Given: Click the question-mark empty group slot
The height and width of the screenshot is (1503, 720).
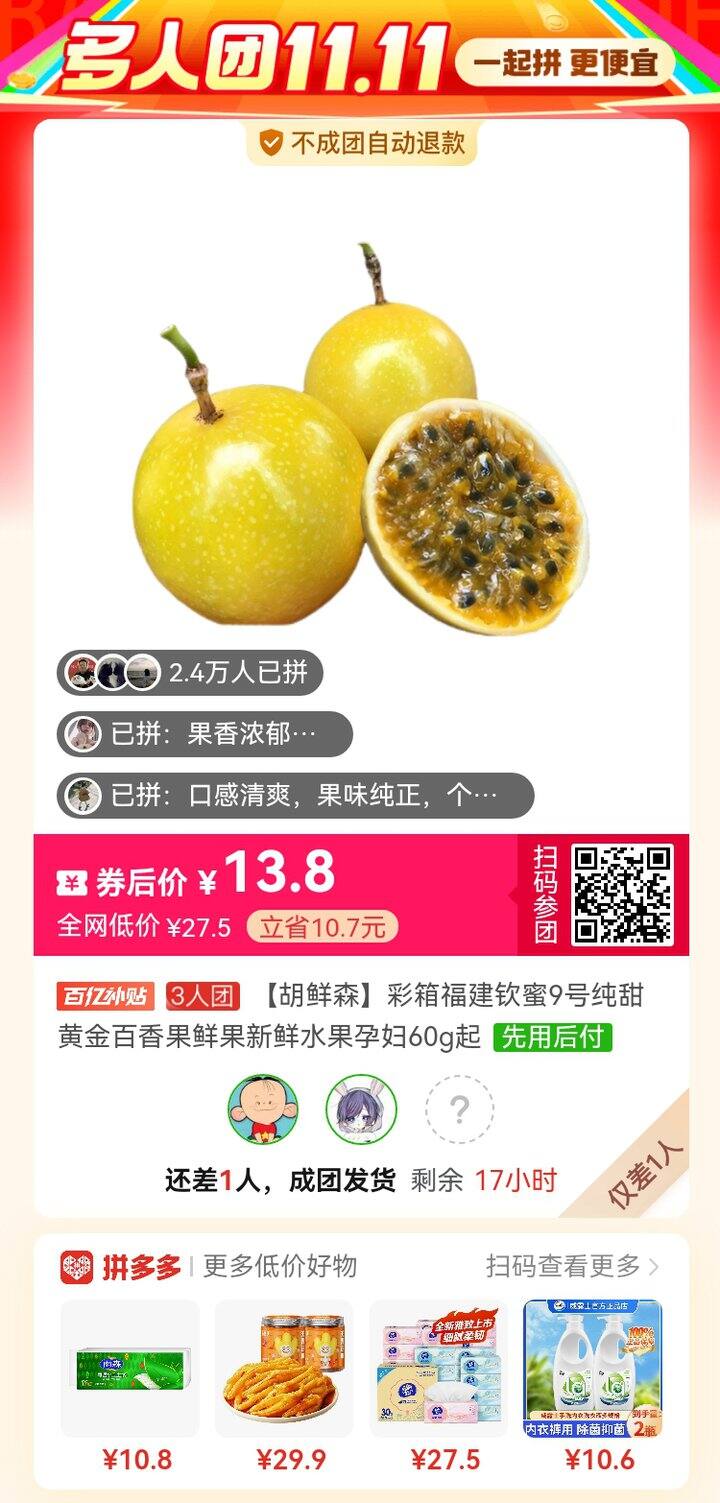Looking at the screenshot, I should (x=461, y=1111).
